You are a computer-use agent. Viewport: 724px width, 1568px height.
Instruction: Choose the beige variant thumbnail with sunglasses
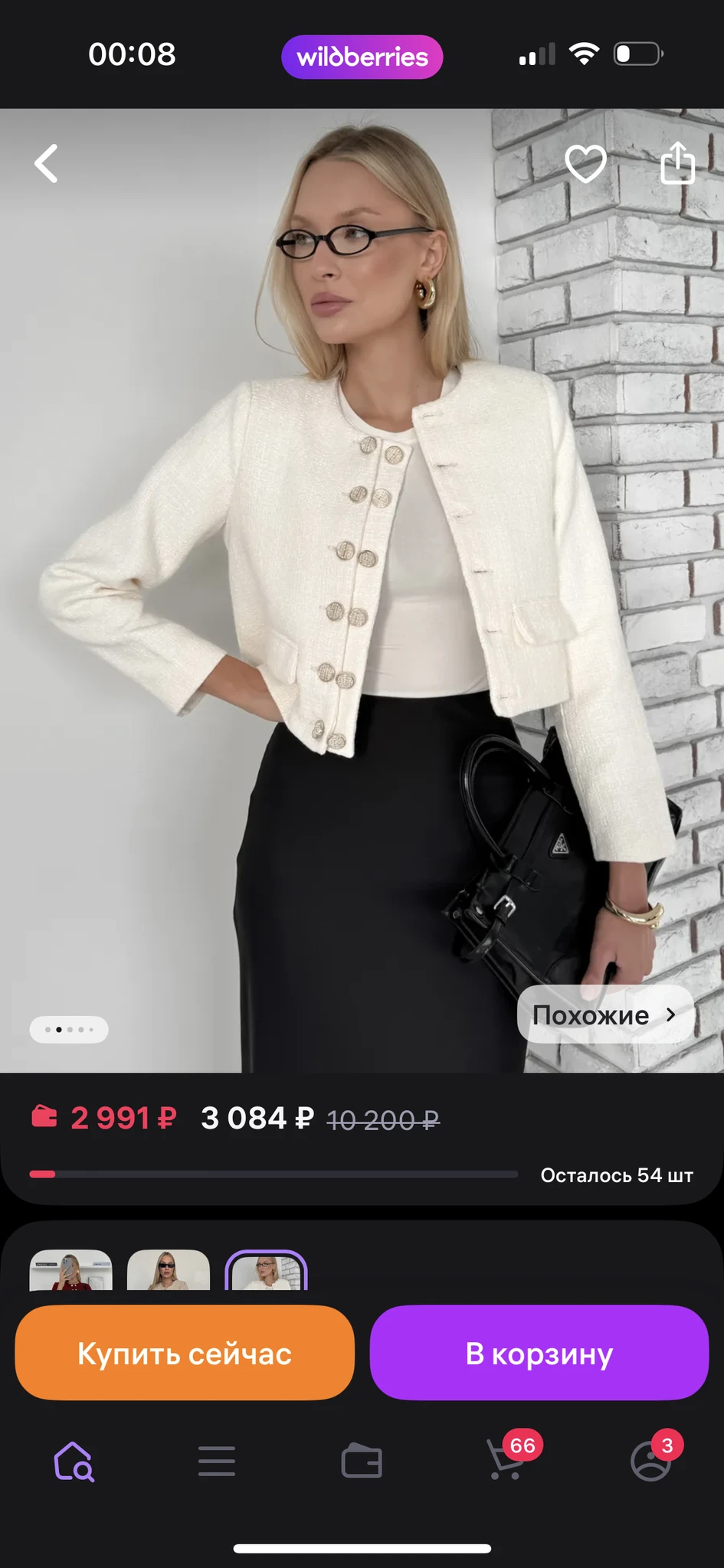[169, 1271]
